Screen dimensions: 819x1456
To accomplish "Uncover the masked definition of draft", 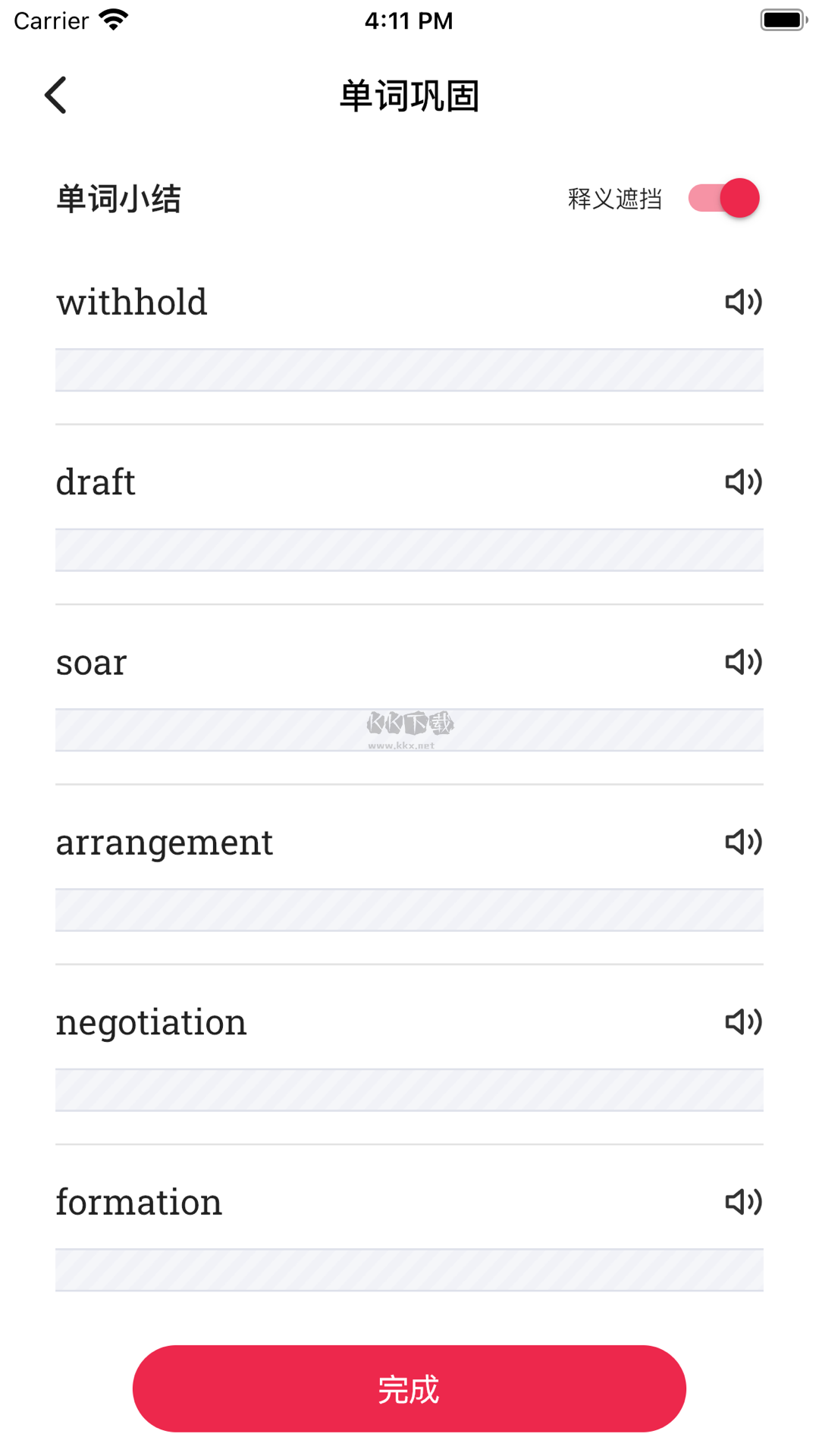I will [x=409, y=550].
